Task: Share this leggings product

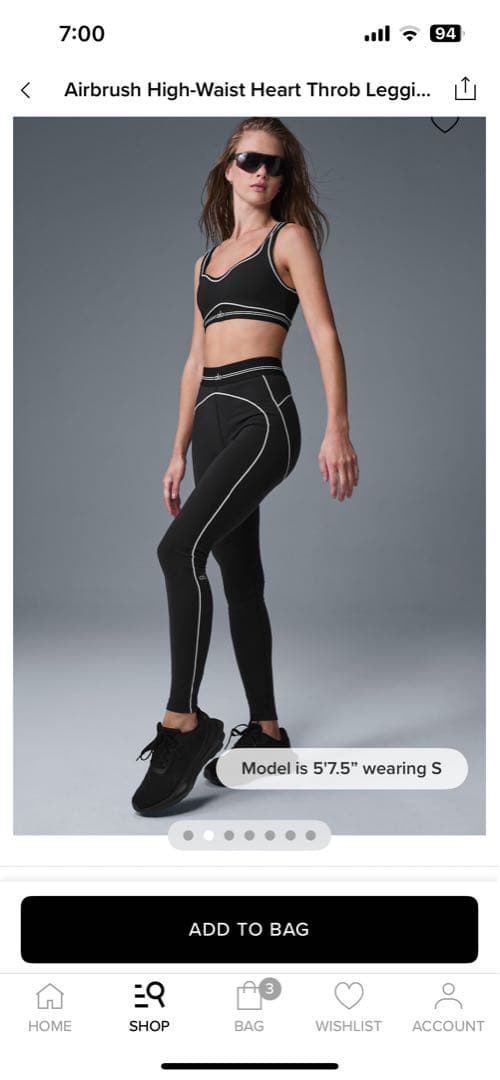Action: click(x=465, y=89)
